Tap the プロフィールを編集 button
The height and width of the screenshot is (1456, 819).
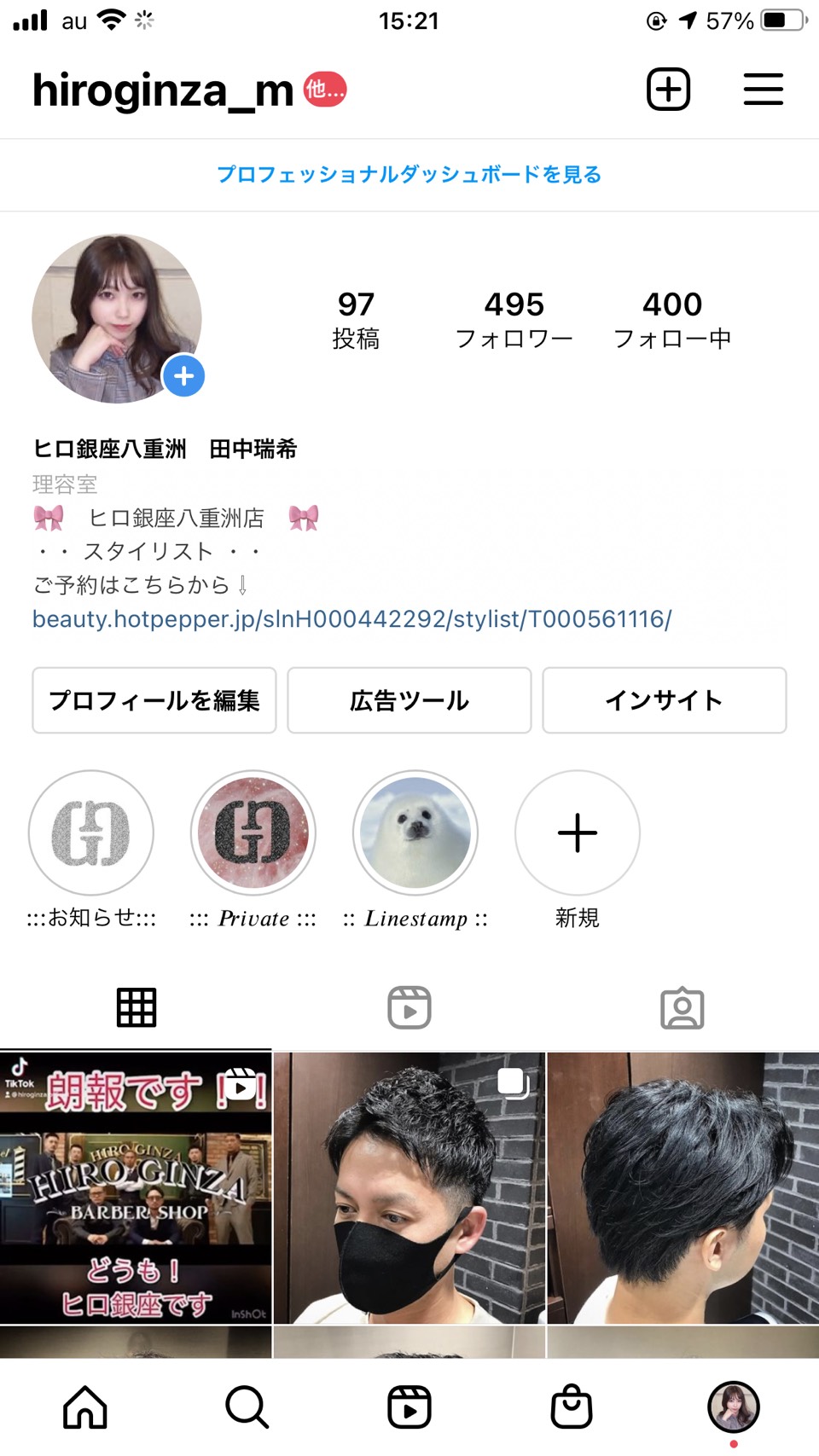click(154, 700)
